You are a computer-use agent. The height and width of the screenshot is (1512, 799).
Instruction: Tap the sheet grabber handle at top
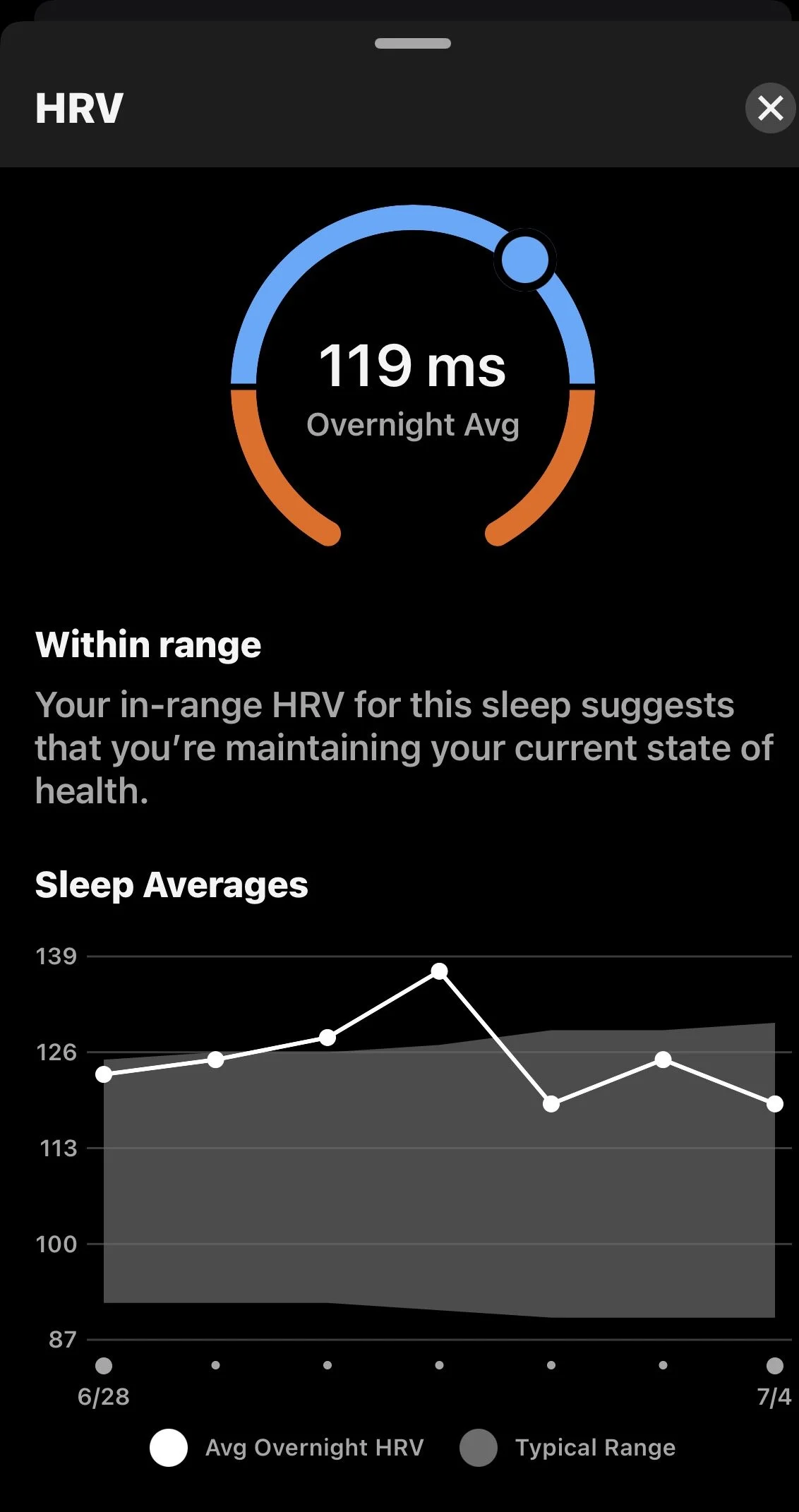coord(413,44)
